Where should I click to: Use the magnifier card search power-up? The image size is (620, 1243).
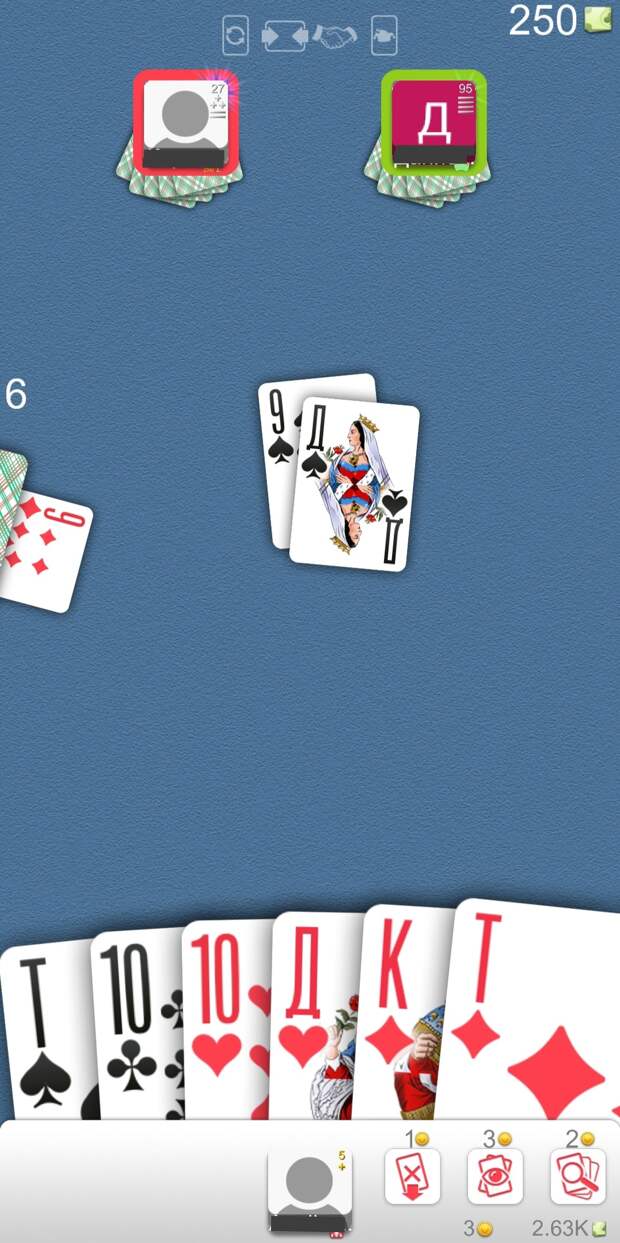click(577, 1177)
